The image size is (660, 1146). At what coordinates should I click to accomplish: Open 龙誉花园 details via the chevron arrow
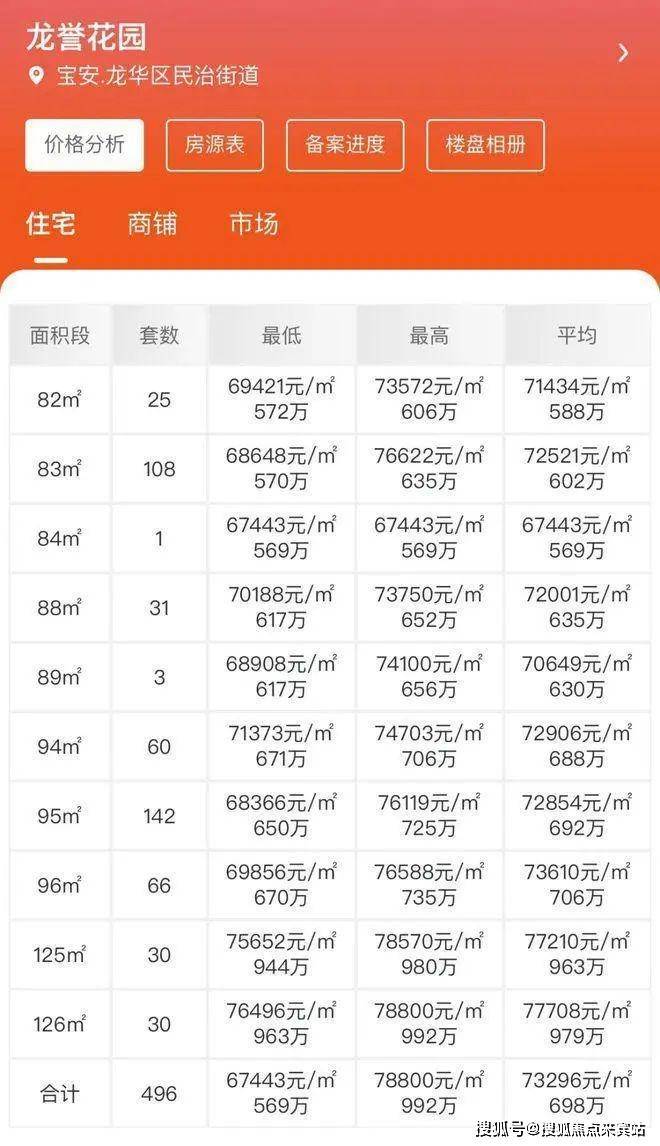pyautogui.click(x=623, y=53)
